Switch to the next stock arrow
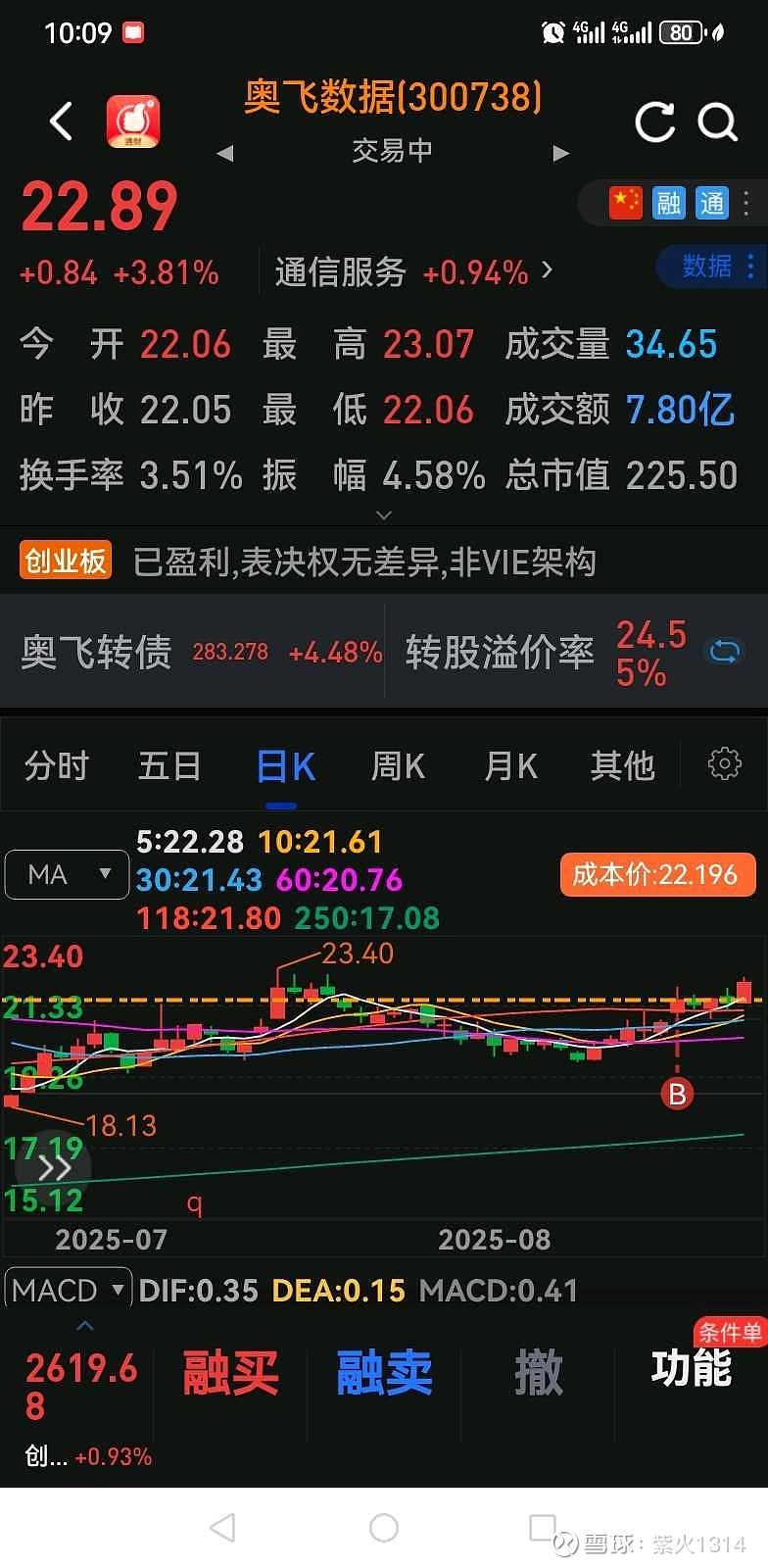 (560, 153)
